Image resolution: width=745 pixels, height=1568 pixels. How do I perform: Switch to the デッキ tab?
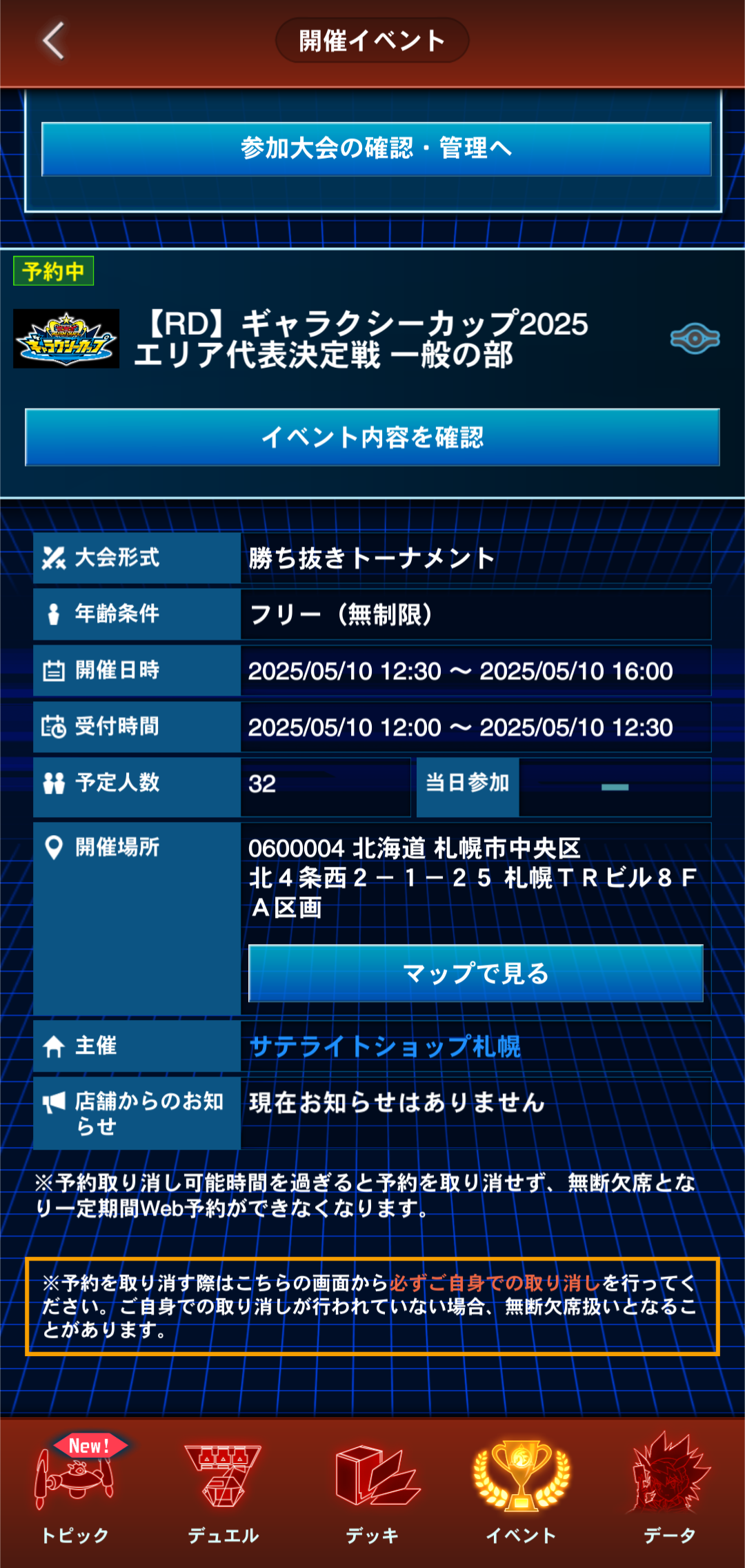tap(372, 1491)
